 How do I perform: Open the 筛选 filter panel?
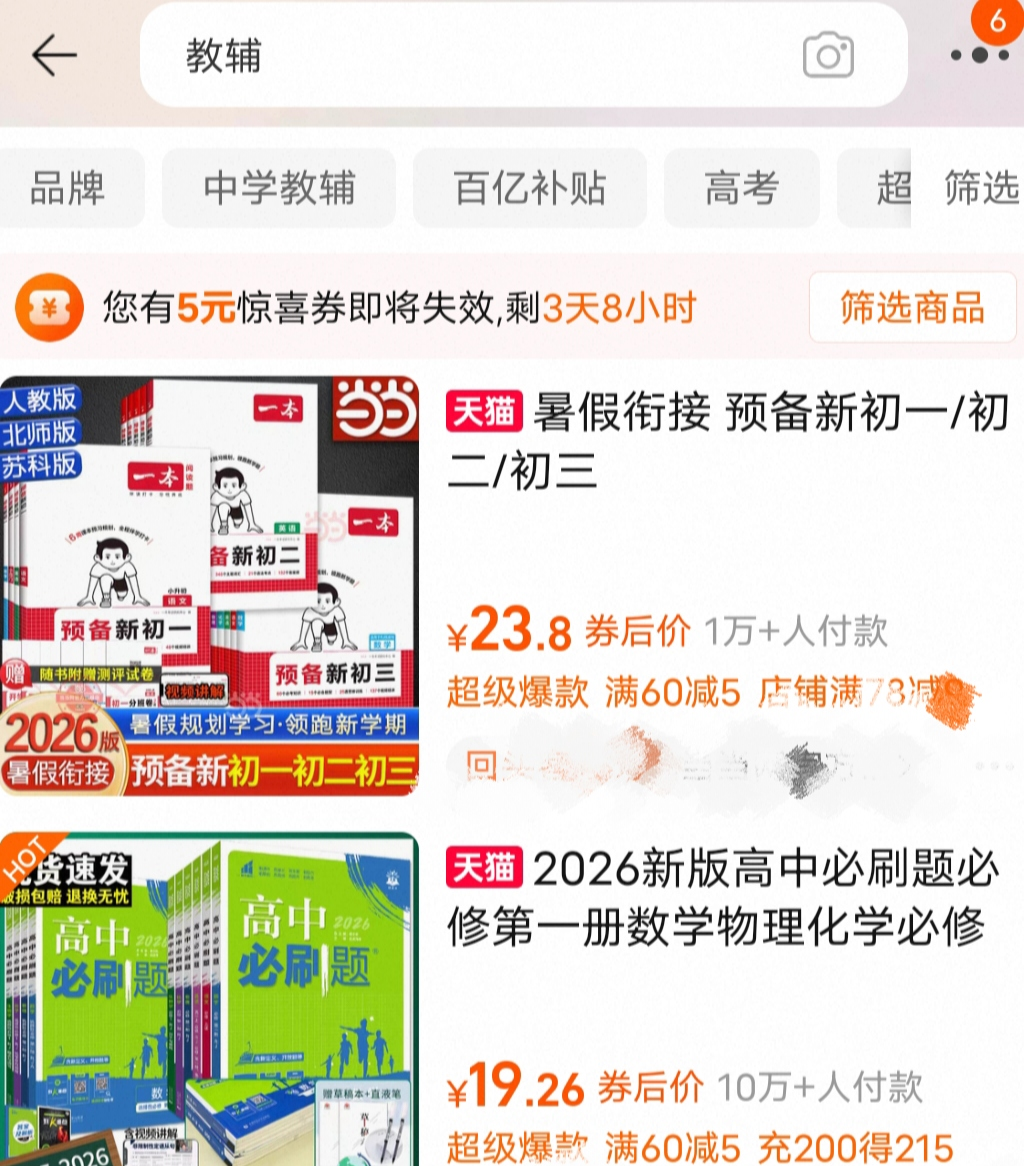pyautogui.click(x=981, y=188)
